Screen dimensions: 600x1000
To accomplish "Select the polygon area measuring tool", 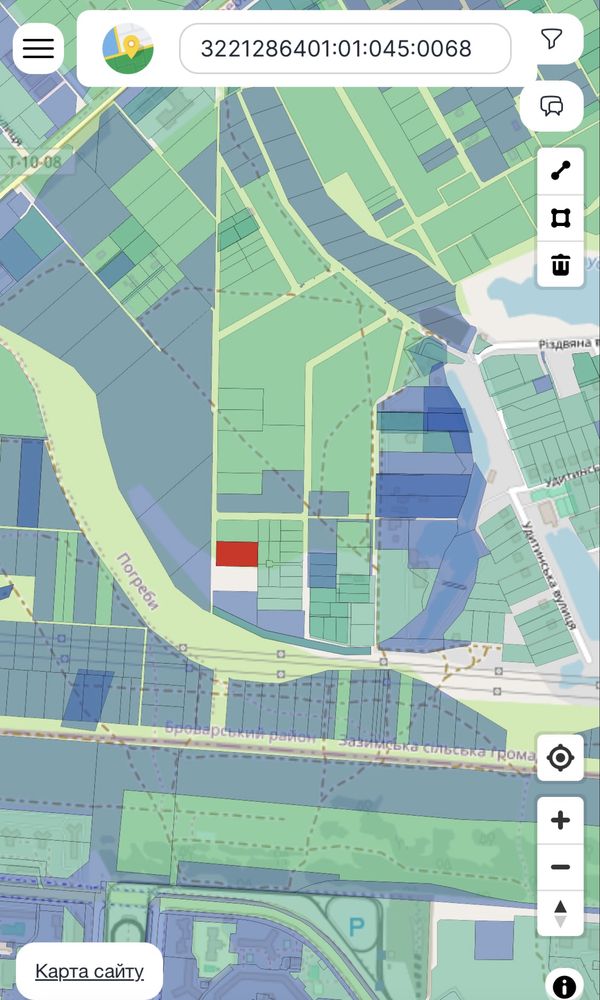I will tap(560, 218).
